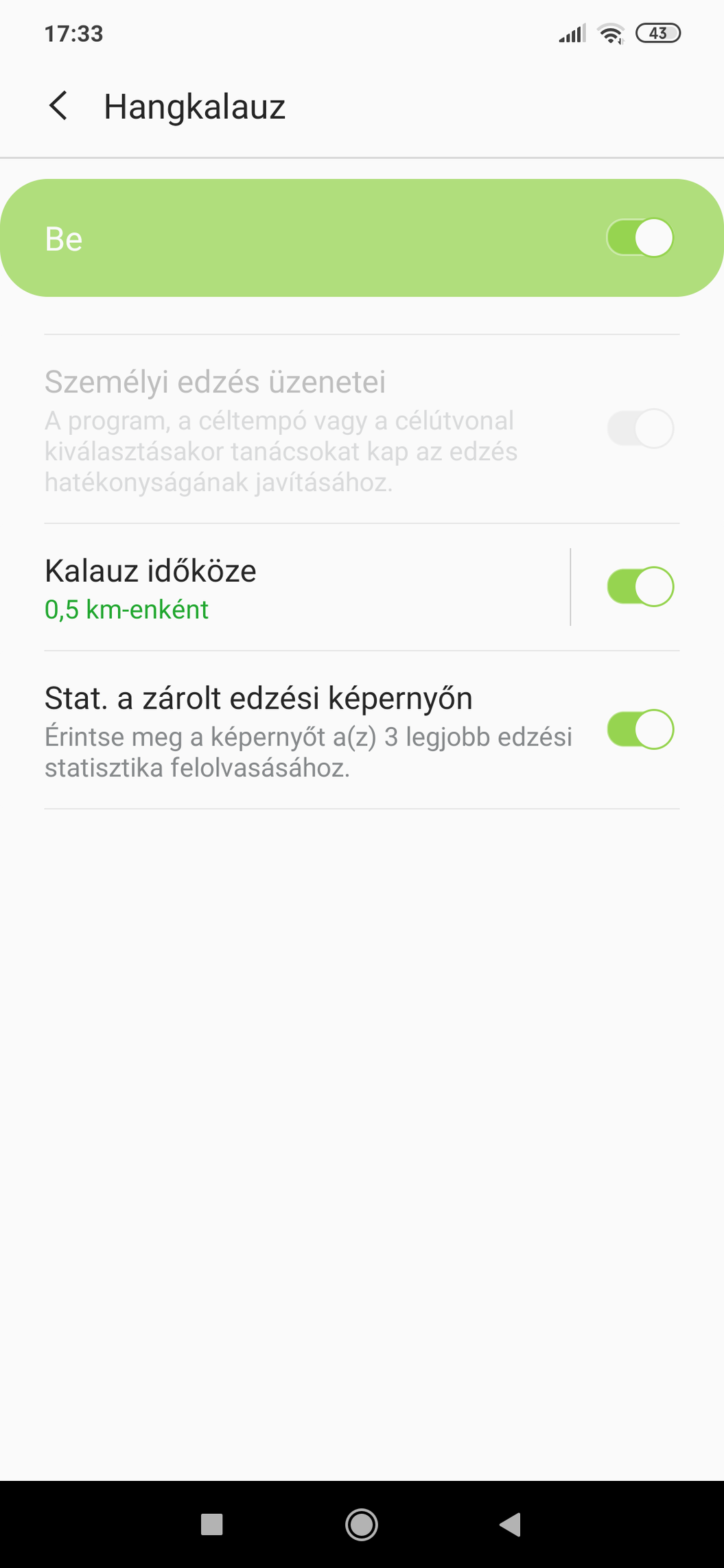Go back from Hangkalauz screen
This screenshot has height=1568, width=724.
59,106
